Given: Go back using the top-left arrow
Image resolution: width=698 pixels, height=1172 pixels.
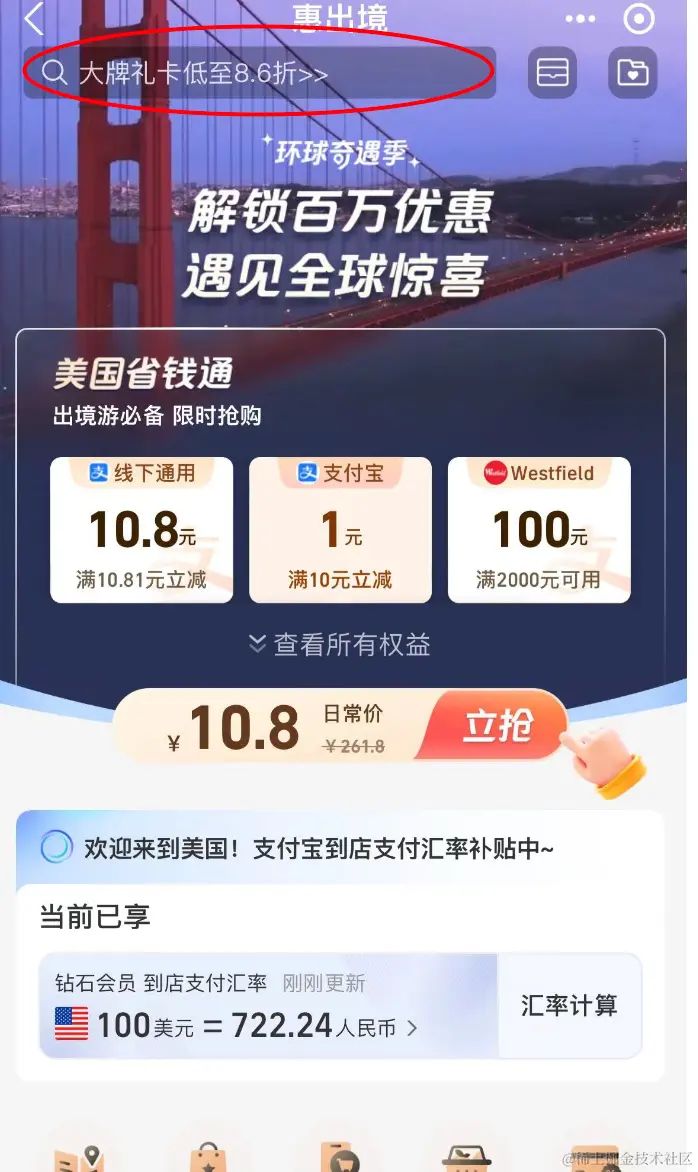Looking at the screenshot, I should 34,19.
